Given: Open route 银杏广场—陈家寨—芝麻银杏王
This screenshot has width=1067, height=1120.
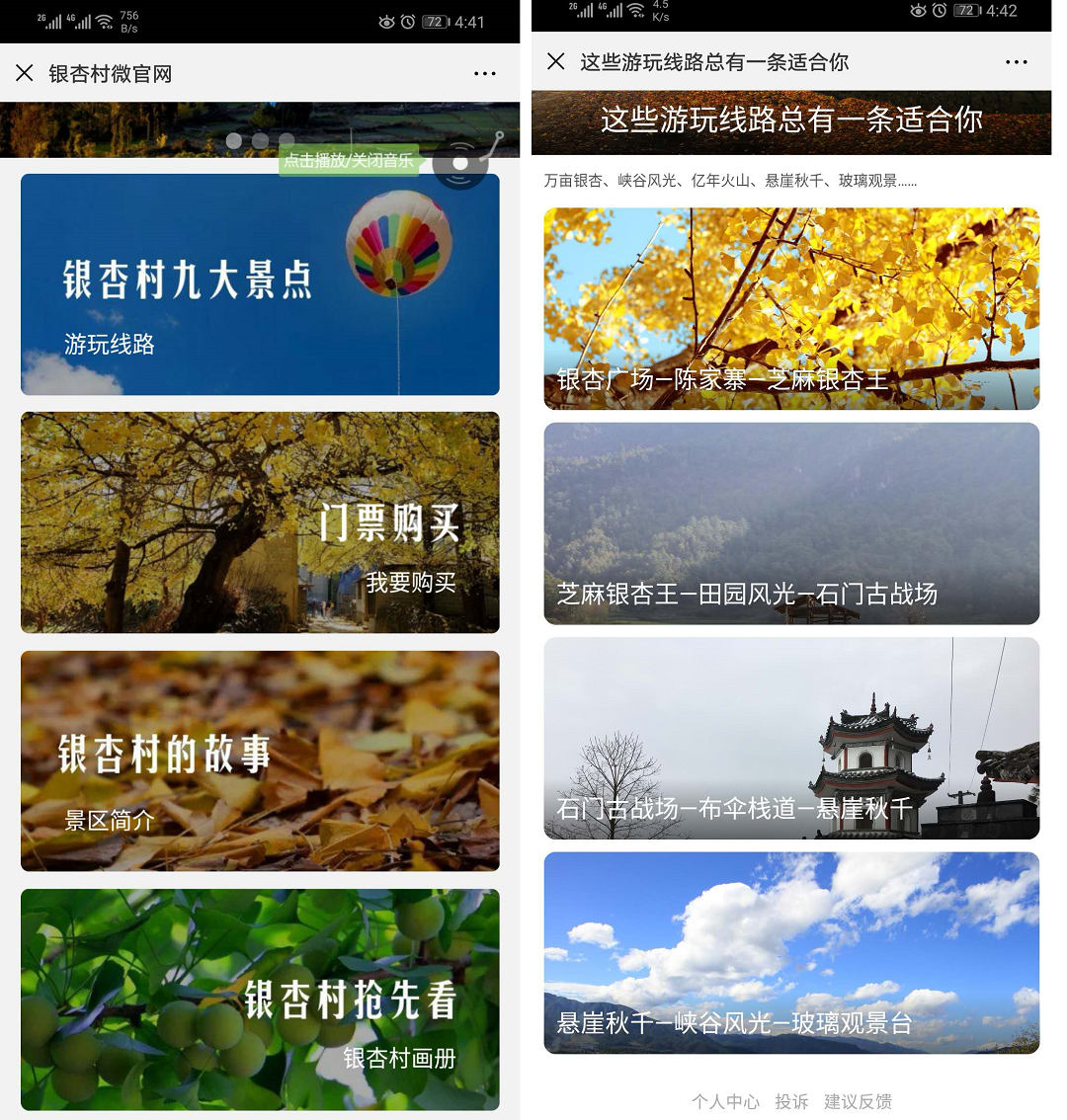Looking at the screenshot, I should (x=791, y=308).
